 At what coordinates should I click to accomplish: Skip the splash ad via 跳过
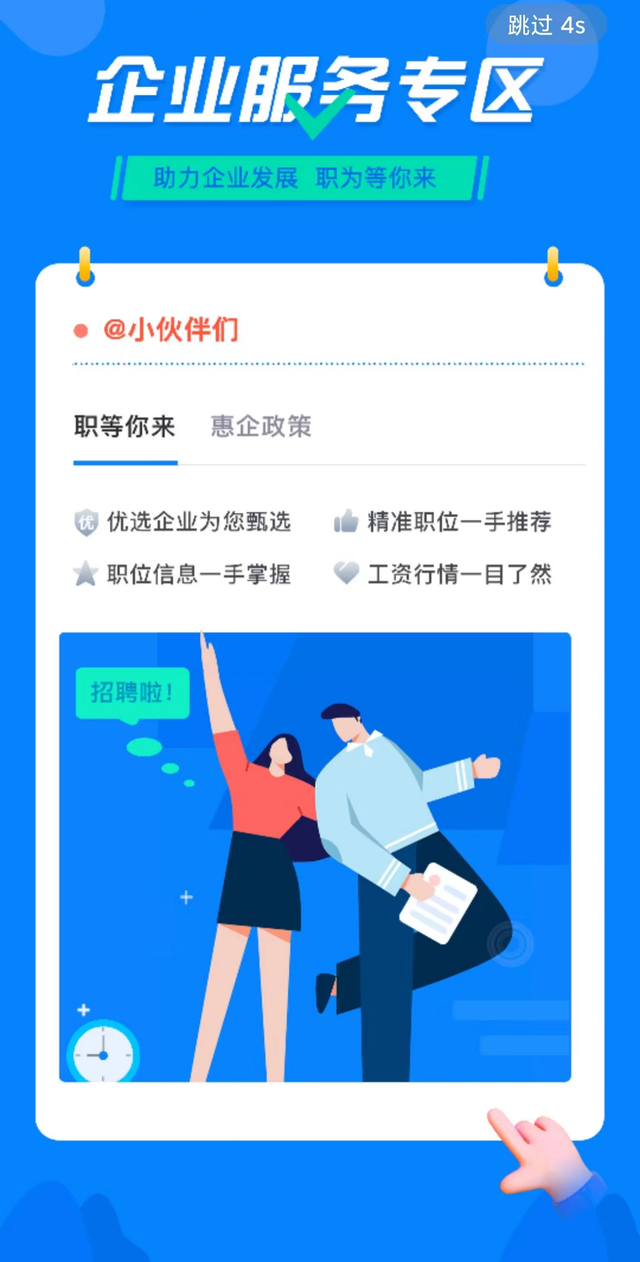[546, 26]
